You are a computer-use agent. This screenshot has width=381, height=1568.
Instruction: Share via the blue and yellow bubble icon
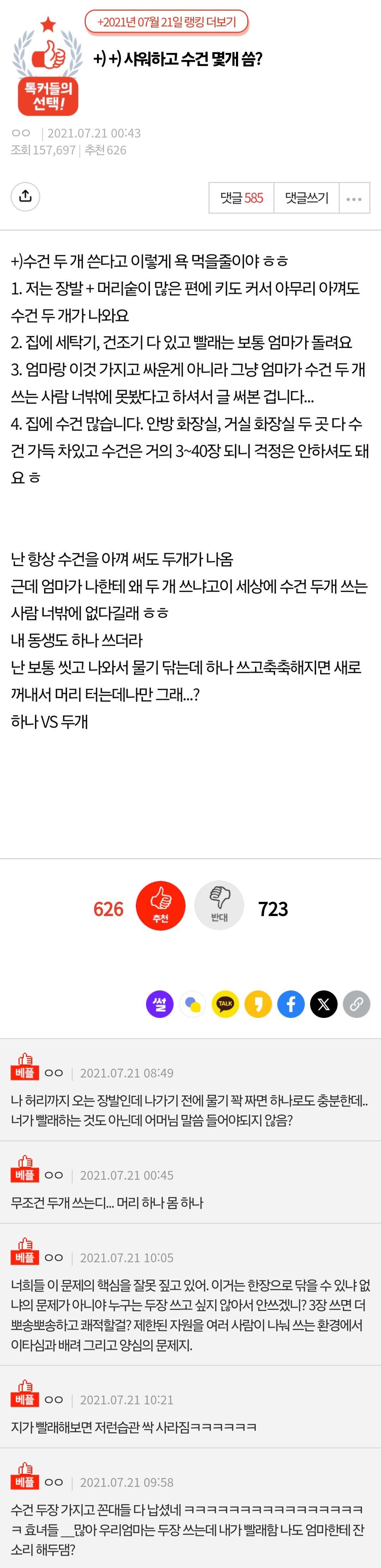(x=193, y=1004)
